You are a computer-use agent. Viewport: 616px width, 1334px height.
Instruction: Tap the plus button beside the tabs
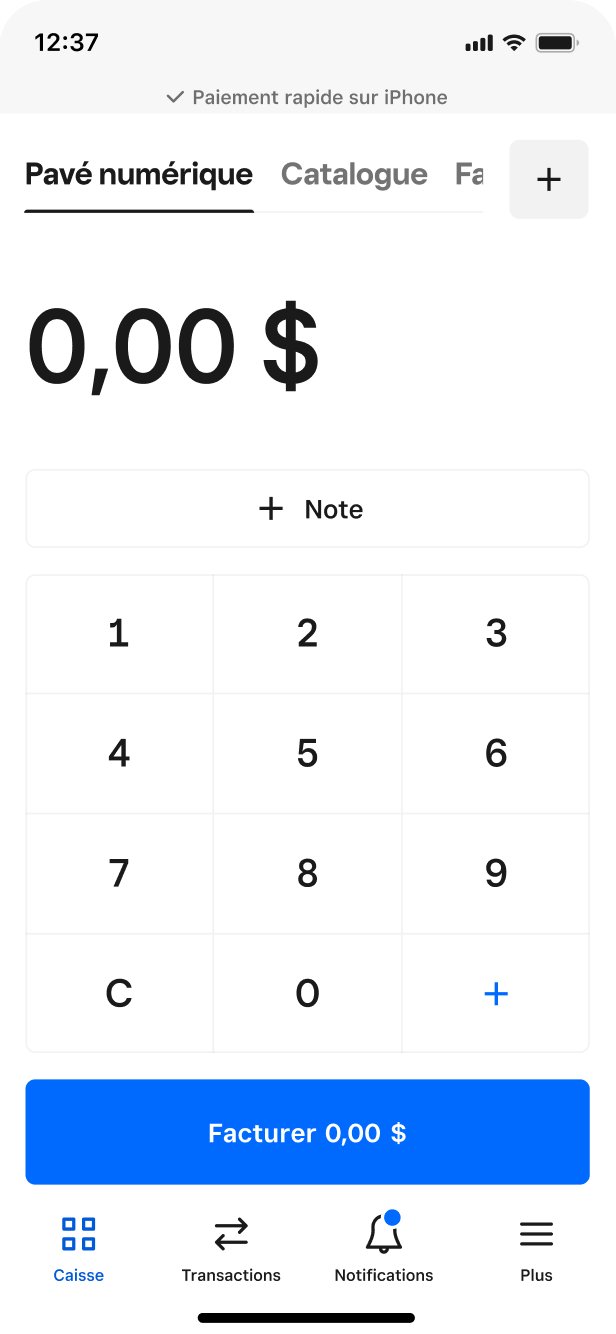[x=548, y=179]
